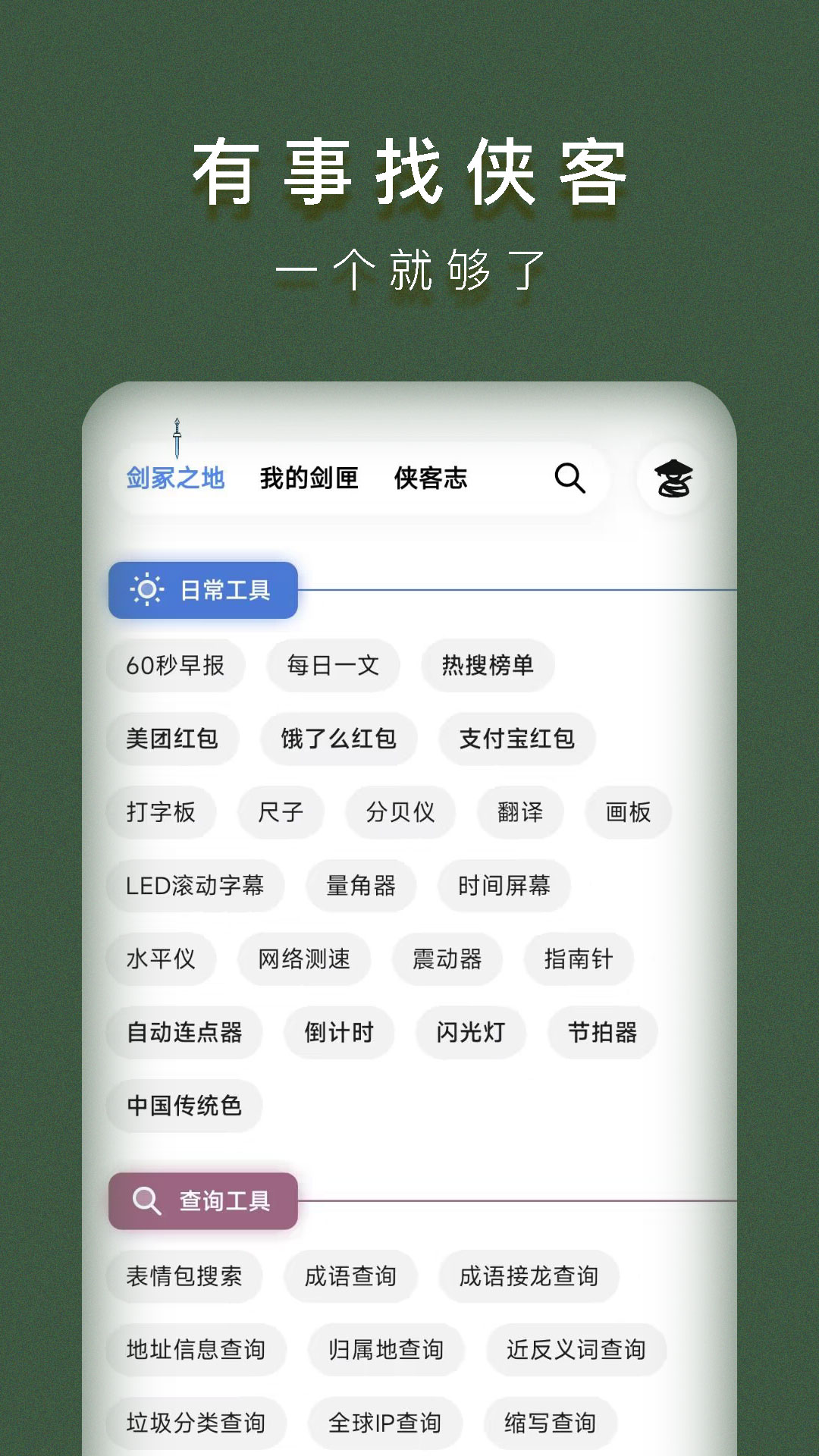Launch the 网络测速 tool
Viewport: 819px width, 1456px height.
point(303,959)
